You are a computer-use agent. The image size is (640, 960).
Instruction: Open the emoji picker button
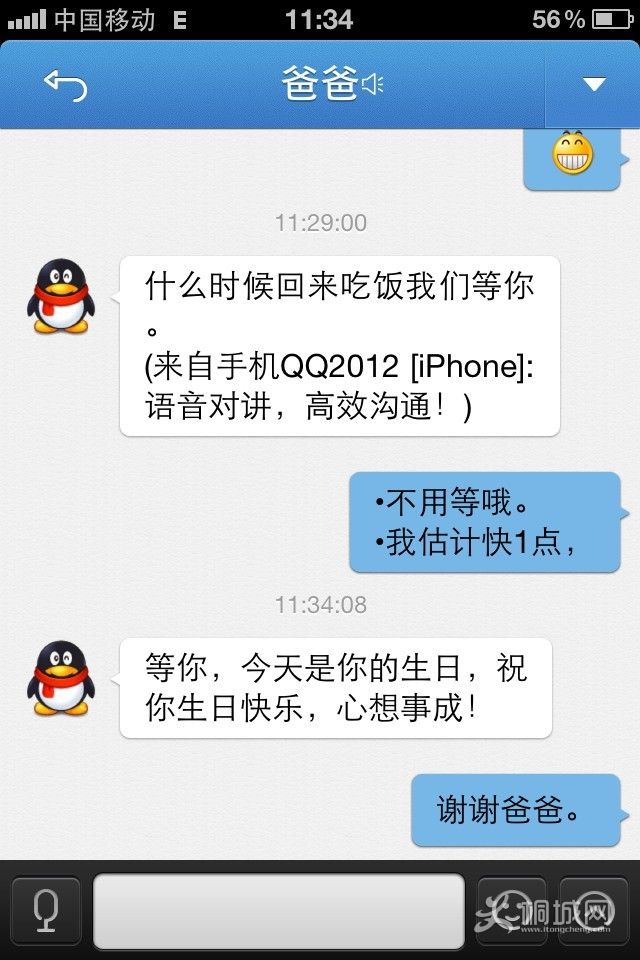coord(512,911)
